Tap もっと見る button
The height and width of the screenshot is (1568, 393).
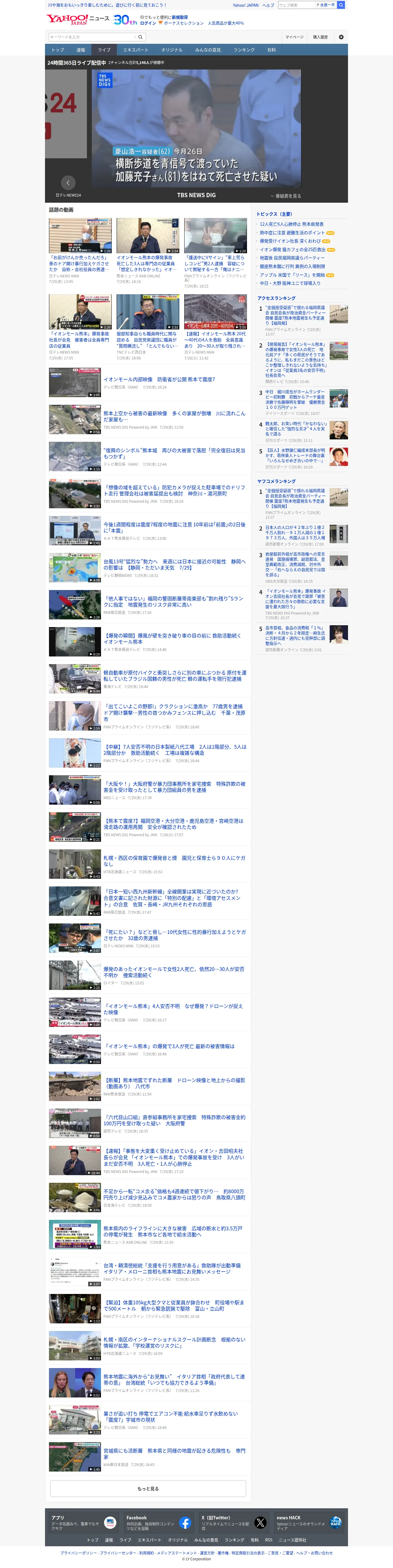pos(148,1488)
